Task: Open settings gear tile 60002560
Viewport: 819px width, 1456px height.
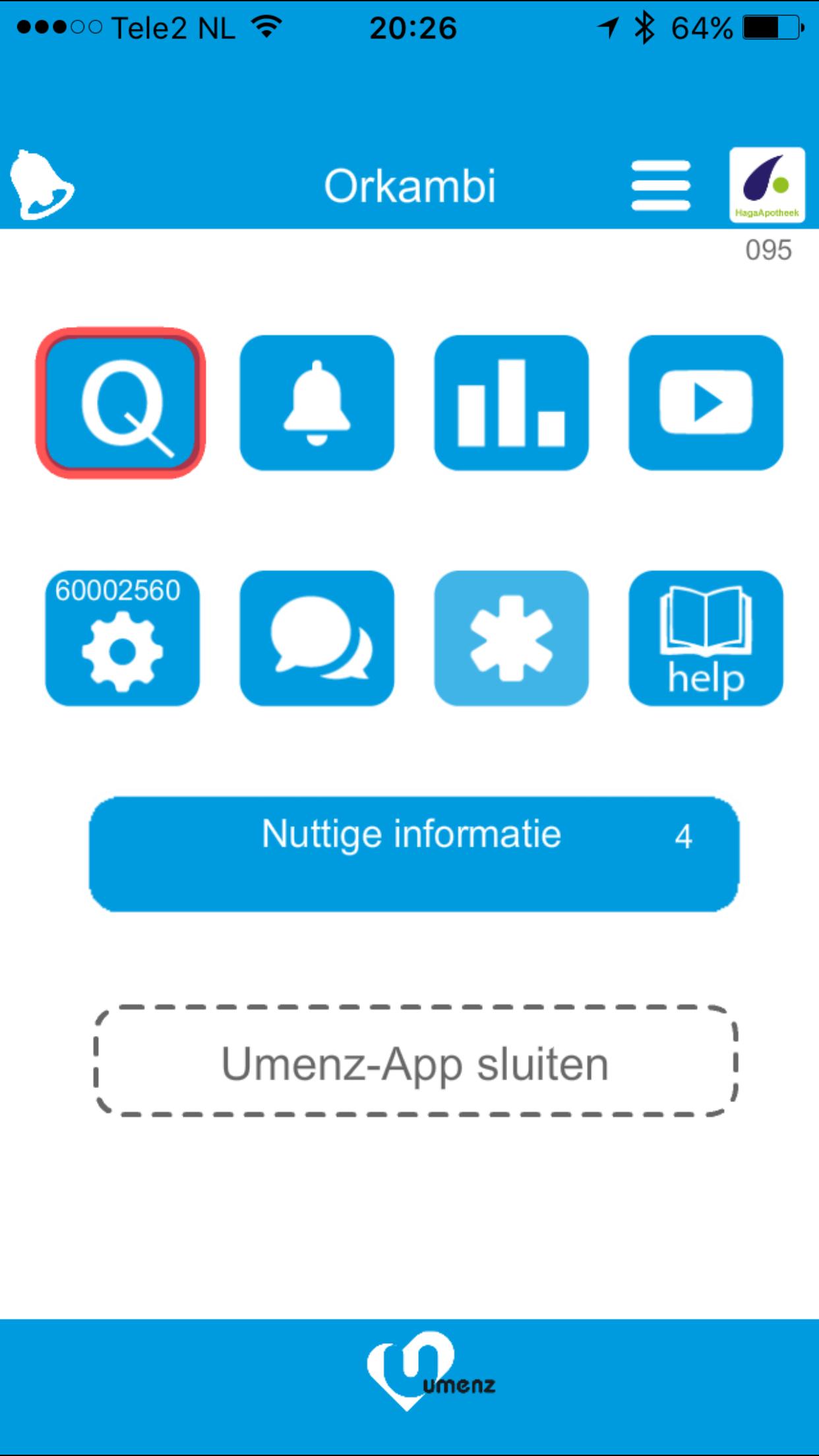Action: click(122, 638)
